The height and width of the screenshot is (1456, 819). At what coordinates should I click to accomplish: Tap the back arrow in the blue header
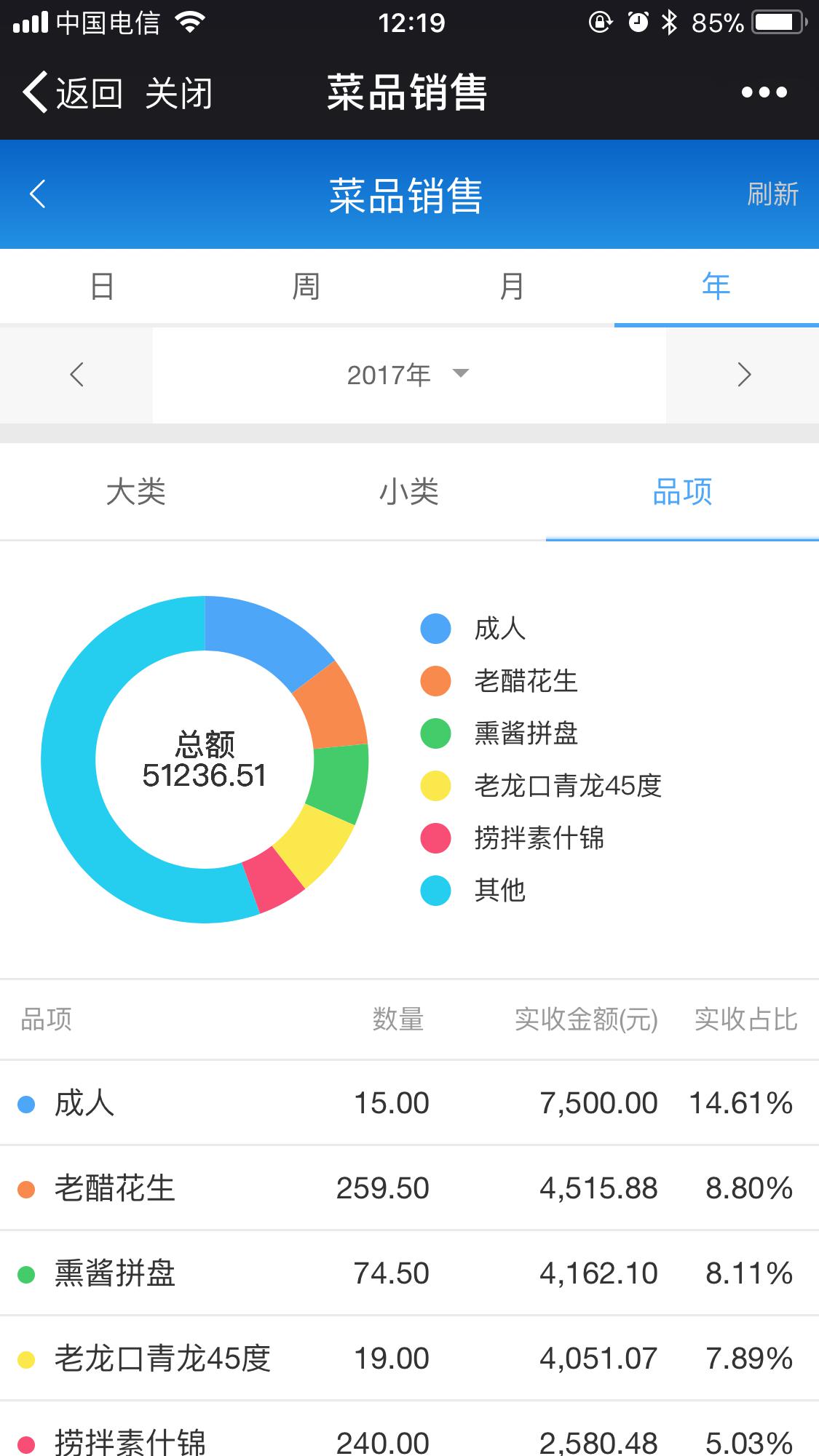38,194
